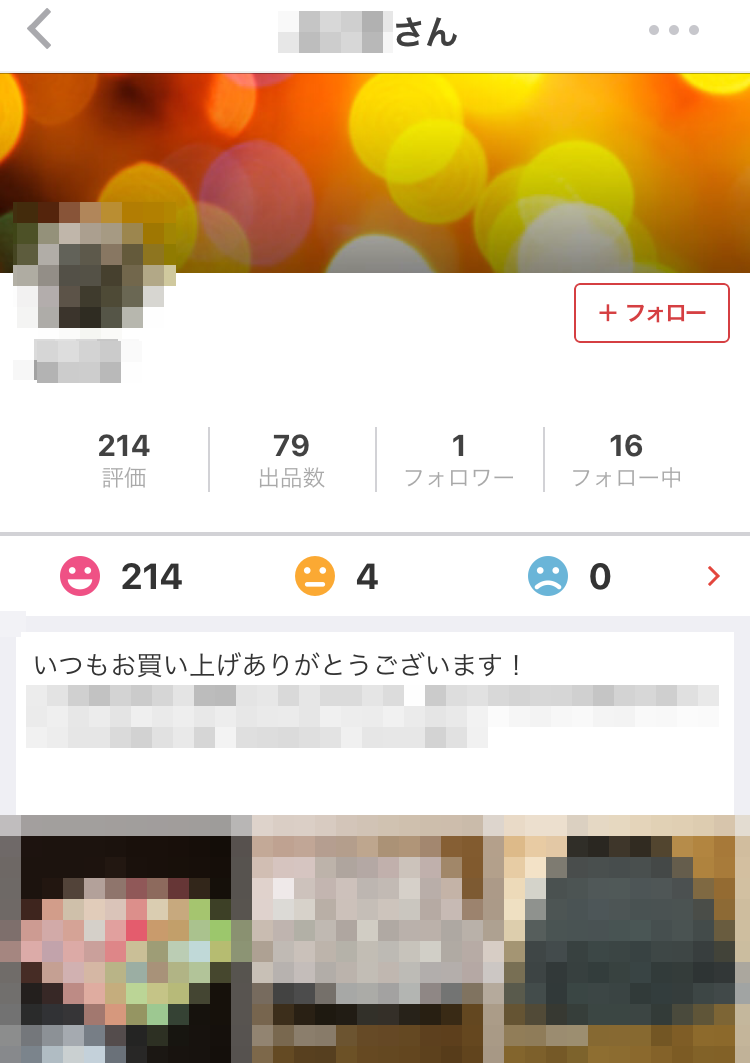Select the 214 happy reviews filter
The width and height of the screenshot is (750, 1063).
[110, 576]
